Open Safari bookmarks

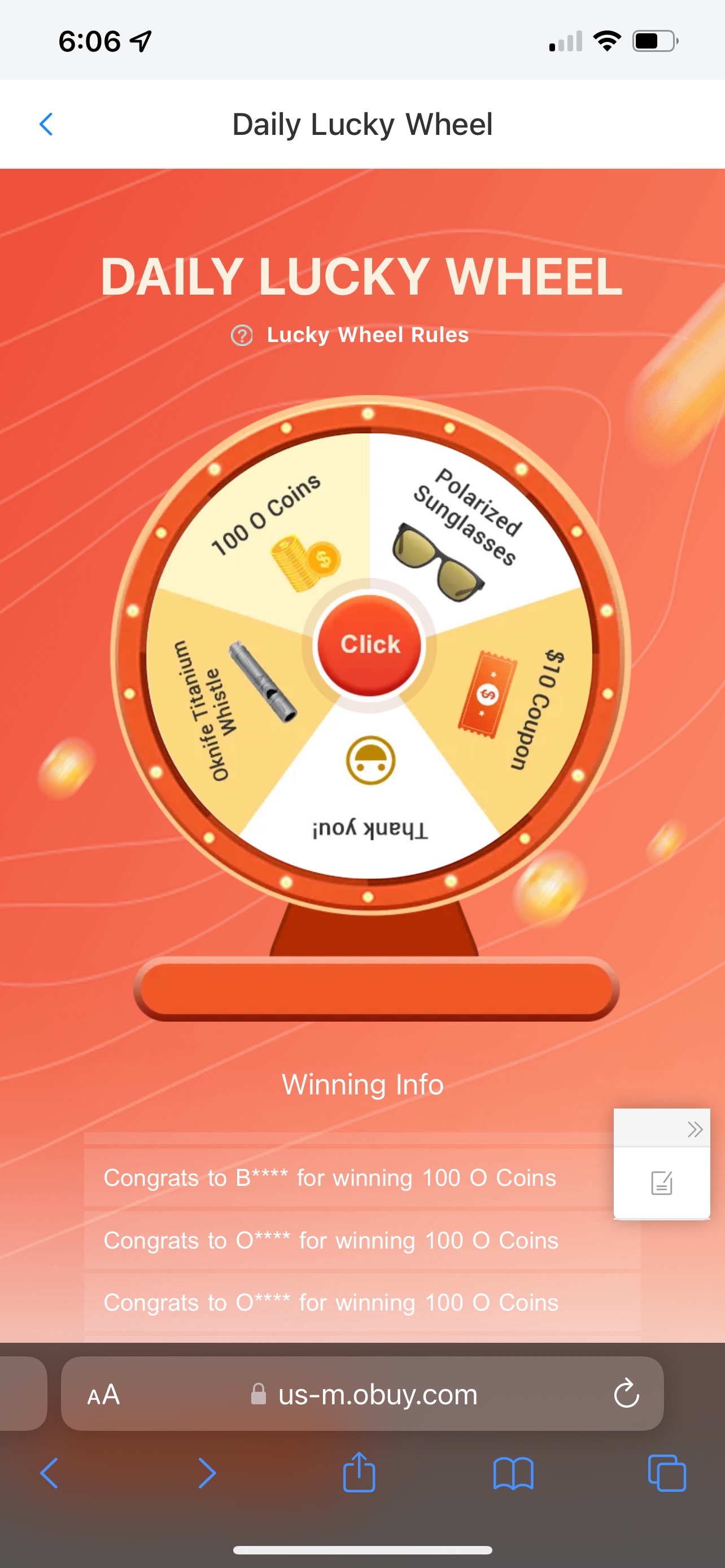coord(513,1474)
